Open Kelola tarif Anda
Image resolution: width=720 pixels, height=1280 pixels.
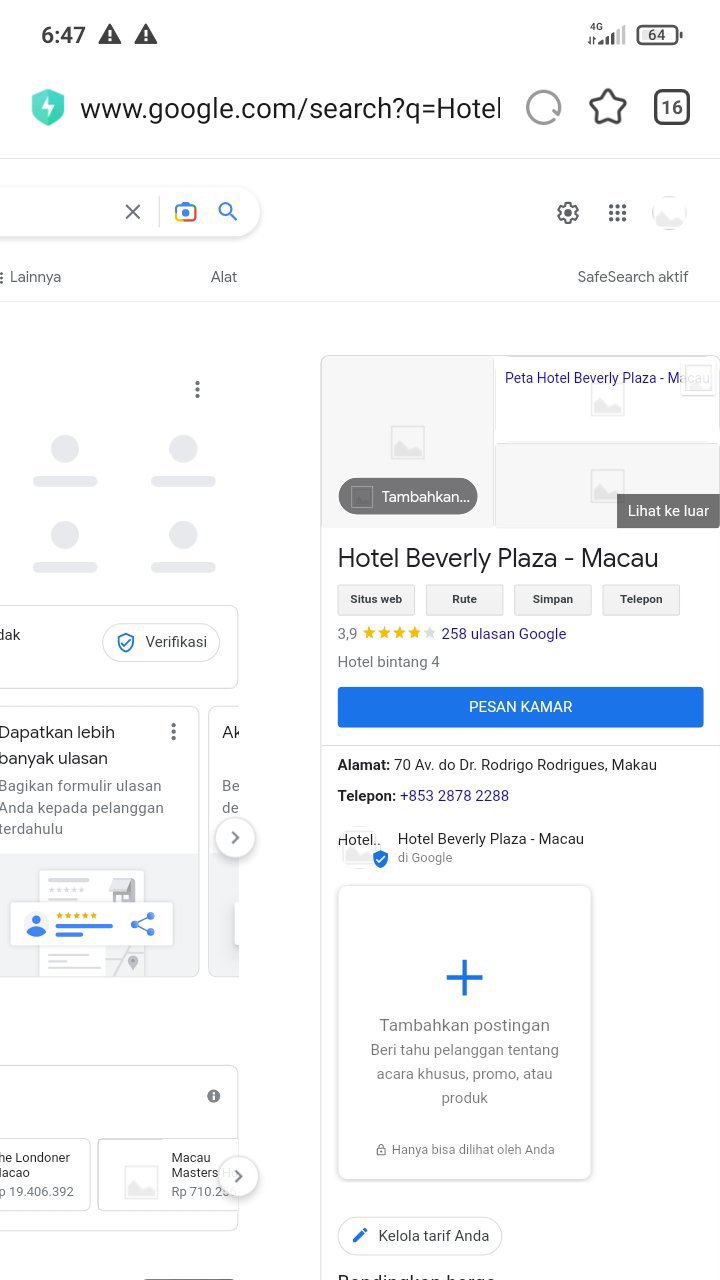[x=420, y=1236]
